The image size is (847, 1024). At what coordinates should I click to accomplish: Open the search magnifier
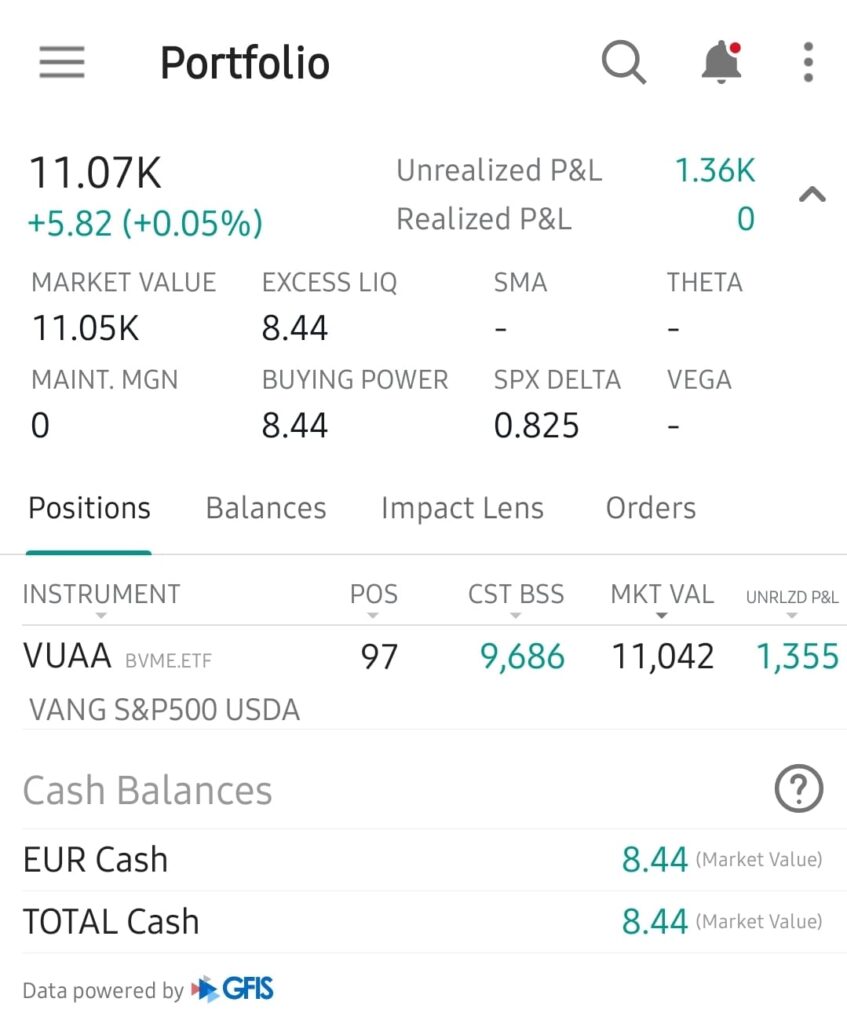[623, 63]
